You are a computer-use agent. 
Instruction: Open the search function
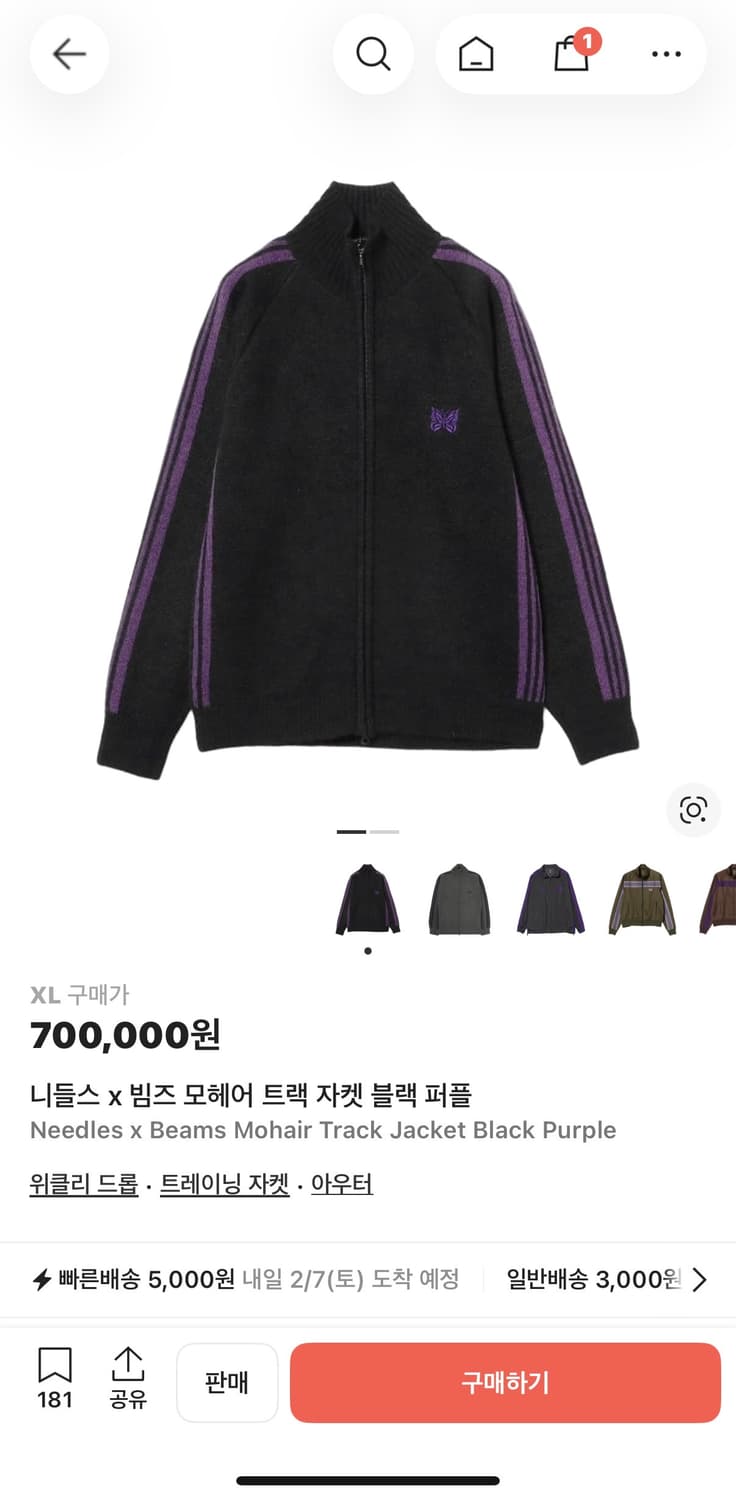coord(374,54)
